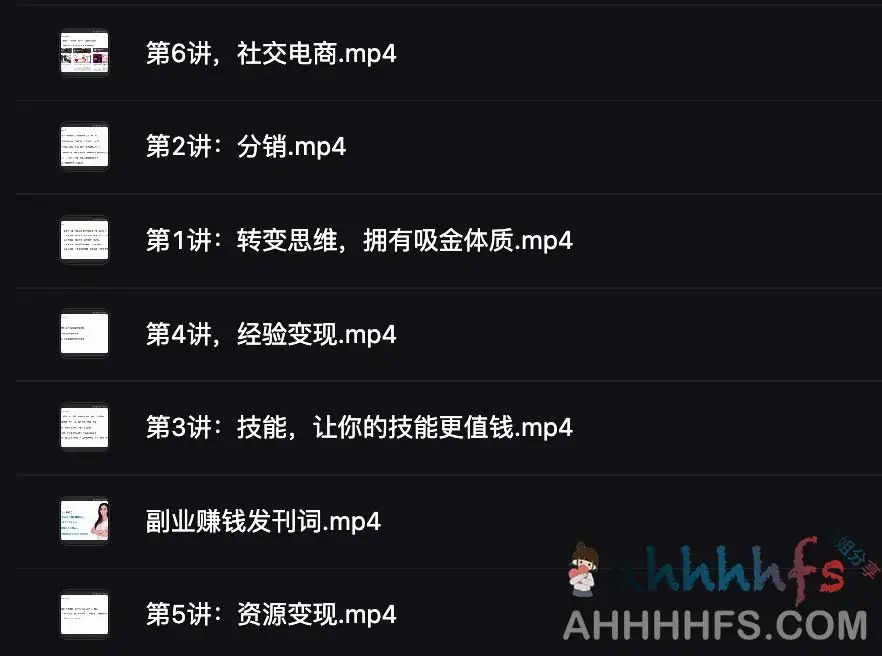Play the file 第2讲：分销.mp4
Image resolution: width=882 pixels, height=656 pixels.
click(246, 147)
